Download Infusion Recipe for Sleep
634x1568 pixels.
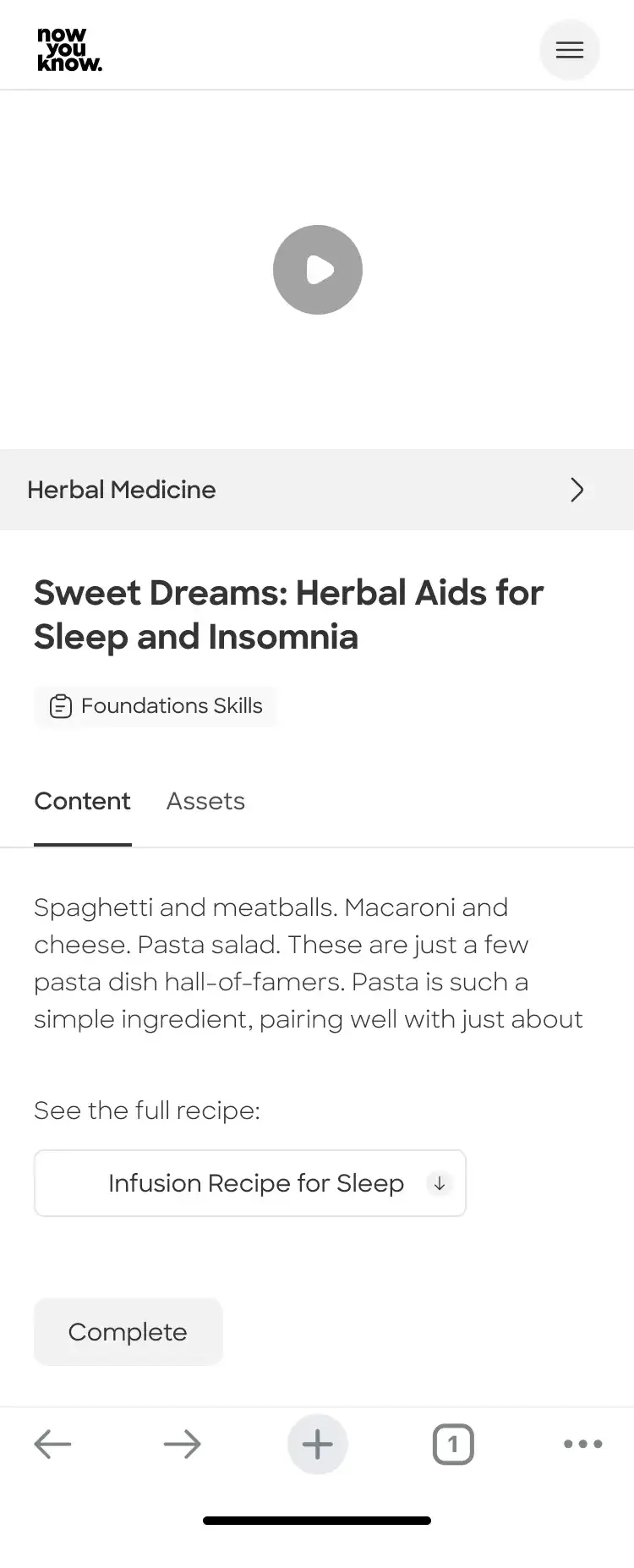point(250,1183)
